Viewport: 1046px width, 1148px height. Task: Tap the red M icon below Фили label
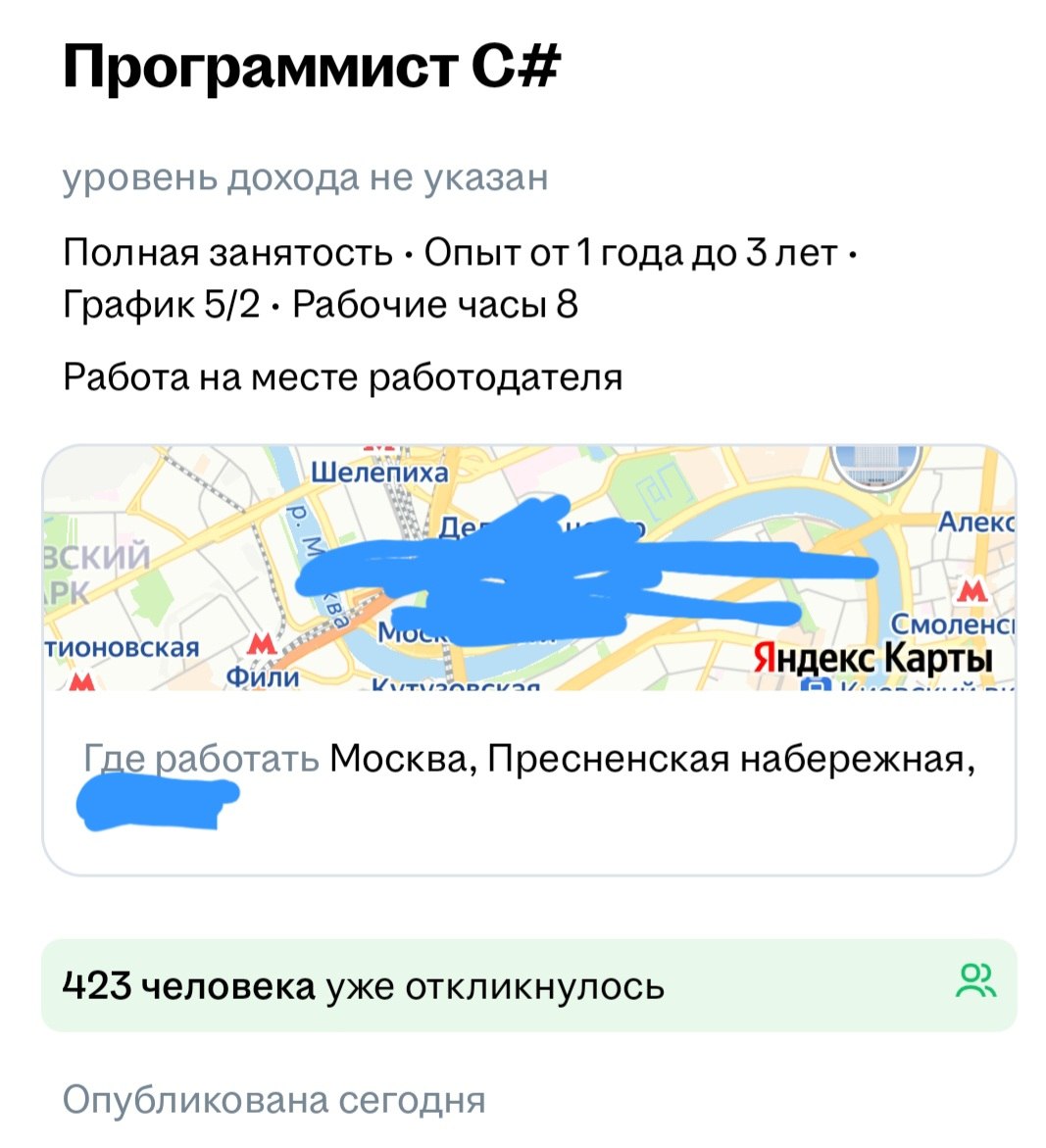[x=82, y=679]
